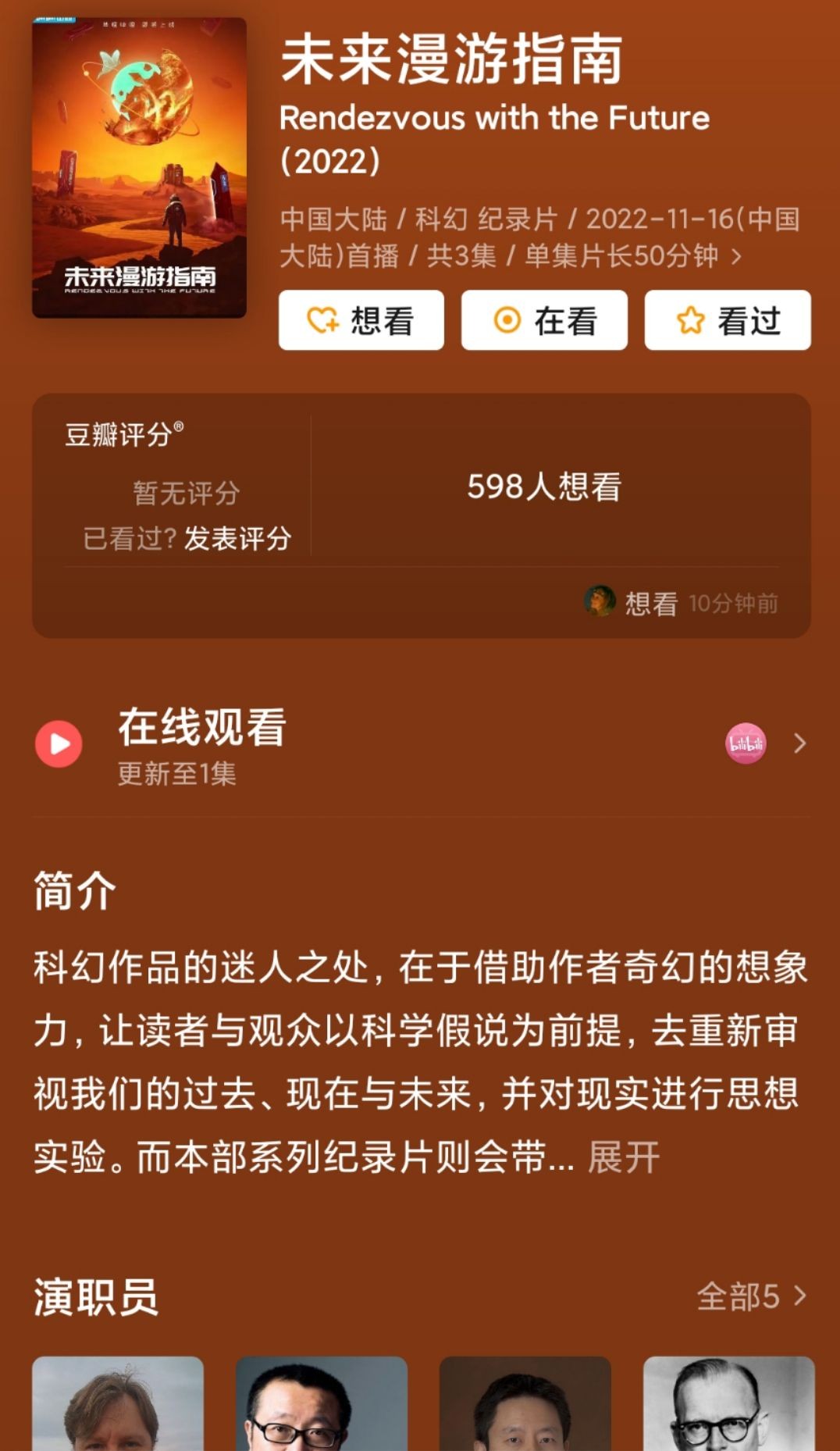
Task: Open the bilibili streaming source
Action: tap(746, 743)
